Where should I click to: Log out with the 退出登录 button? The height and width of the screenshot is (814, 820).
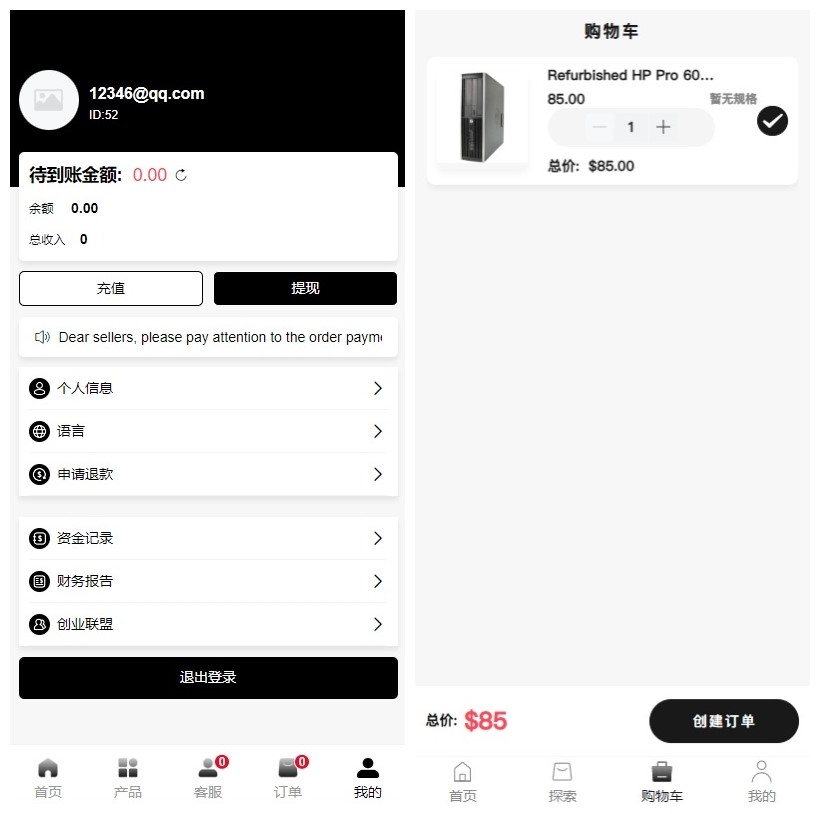coord(208,677)
